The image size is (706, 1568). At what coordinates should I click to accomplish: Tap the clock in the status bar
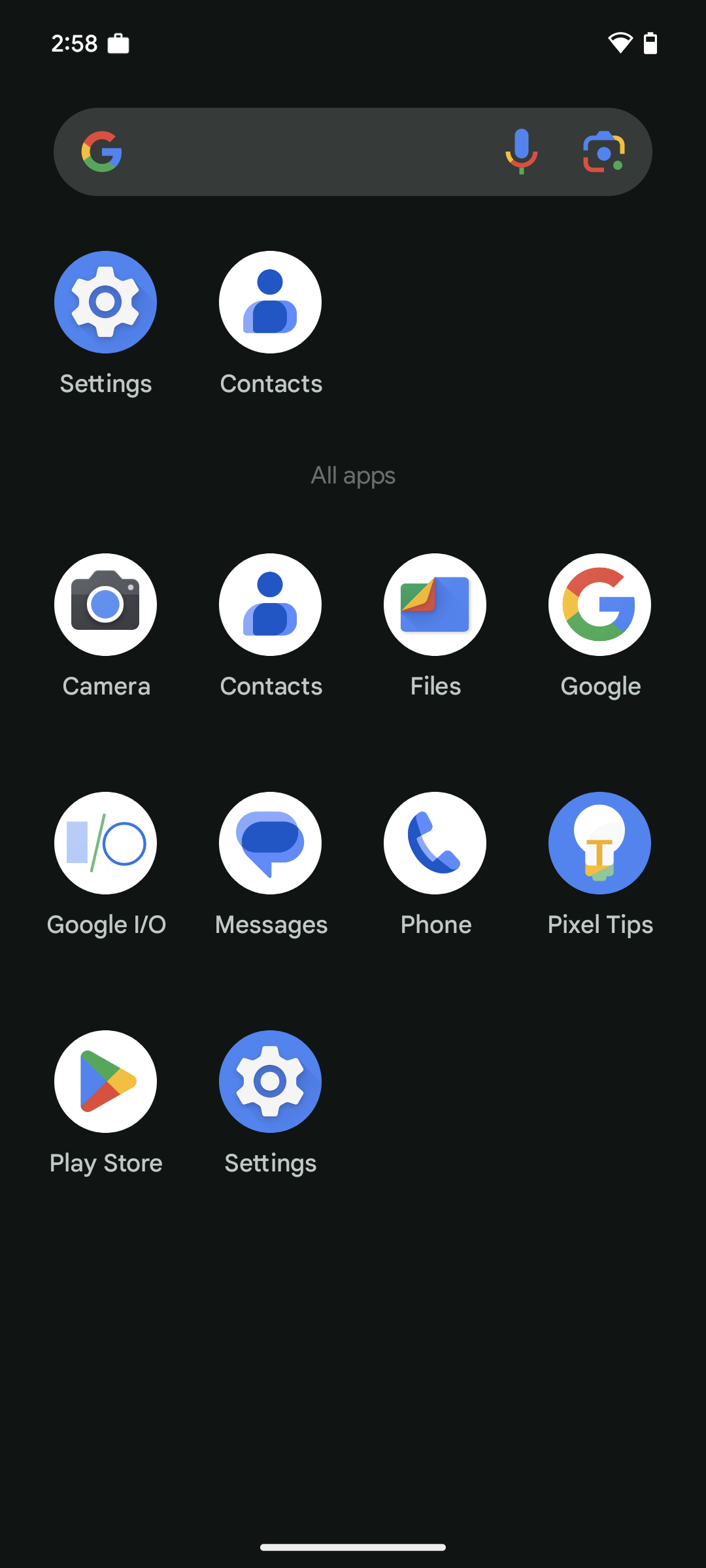tap(74, 43)
